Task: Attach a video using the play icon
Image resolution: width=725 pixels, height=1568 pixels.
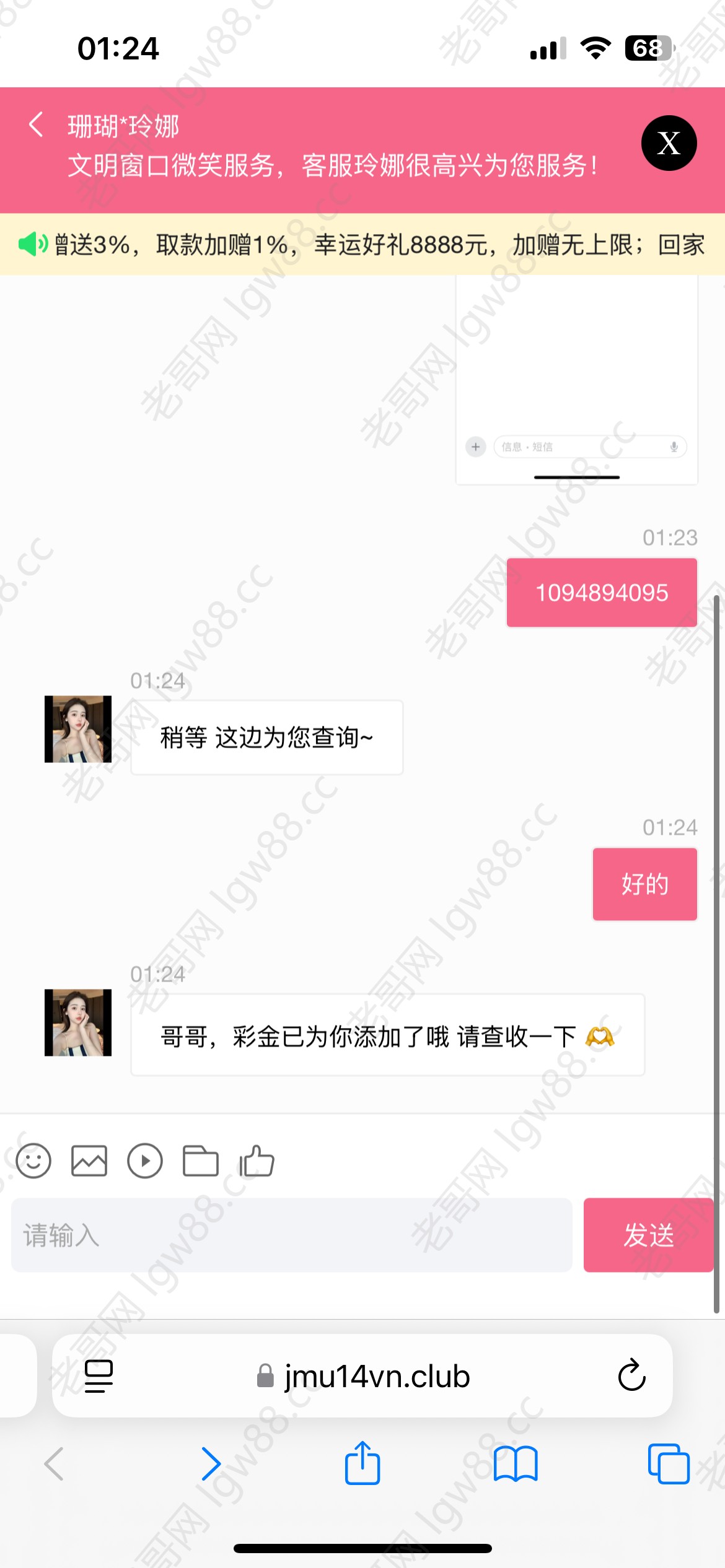Action: [145, 1161]
